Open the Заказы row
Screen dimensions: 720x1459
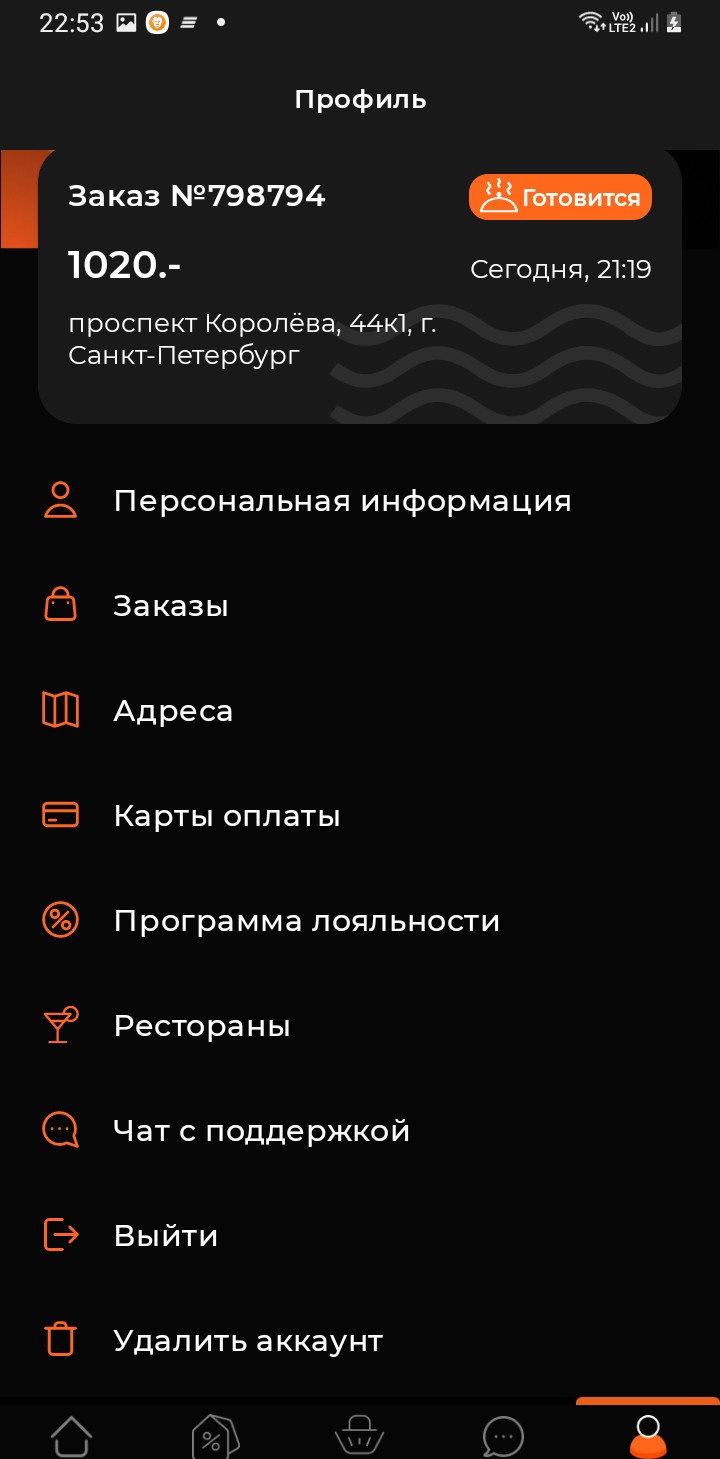360,605
